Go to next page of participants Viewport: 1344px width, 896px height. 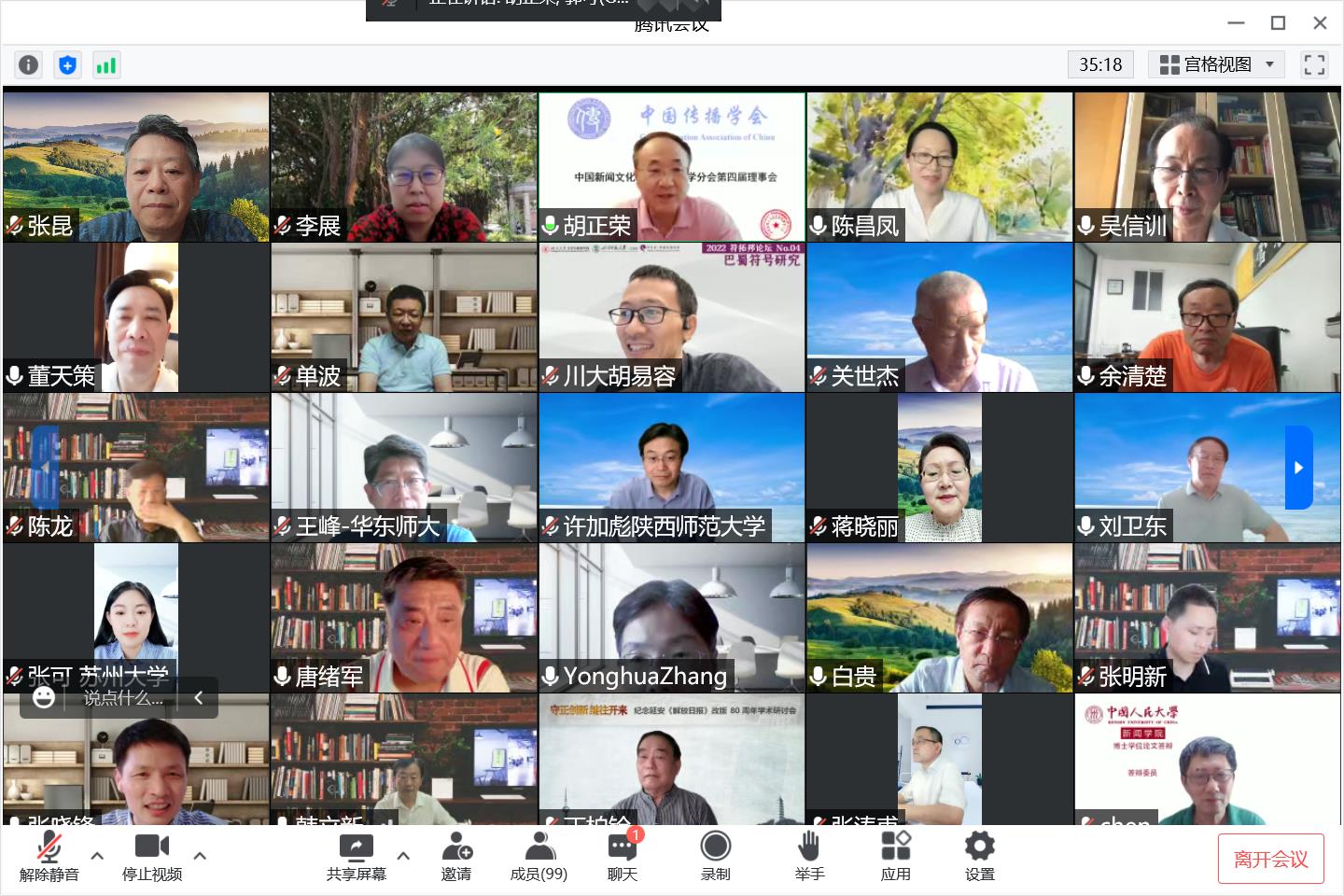click(1298, 468)
